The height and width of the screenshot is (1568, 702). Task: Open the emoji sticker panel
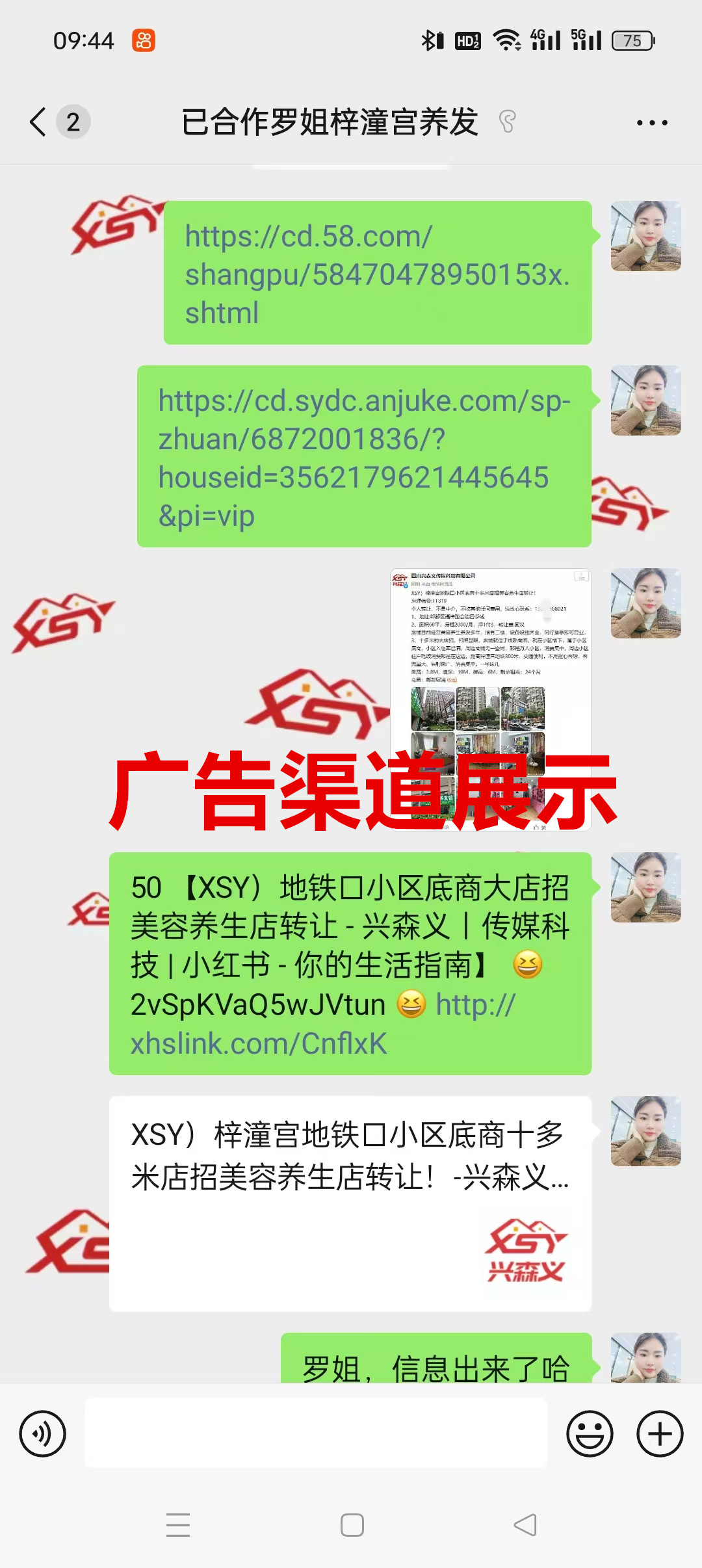(x=590, y=1433)
